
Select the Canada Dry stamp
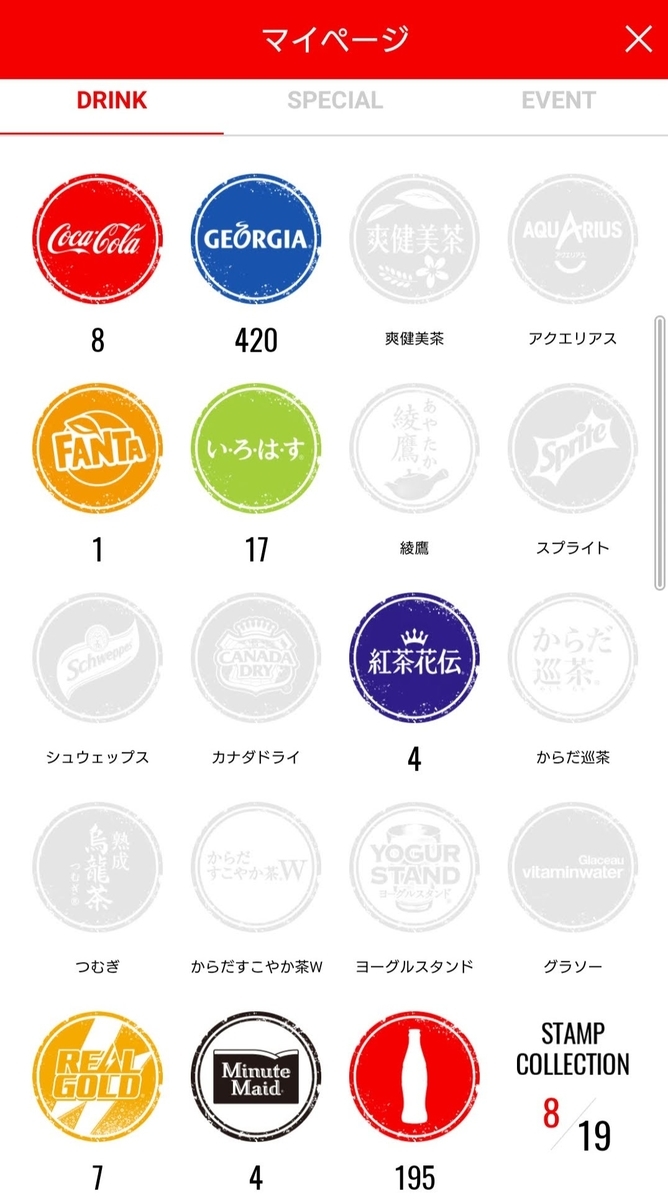256,658
